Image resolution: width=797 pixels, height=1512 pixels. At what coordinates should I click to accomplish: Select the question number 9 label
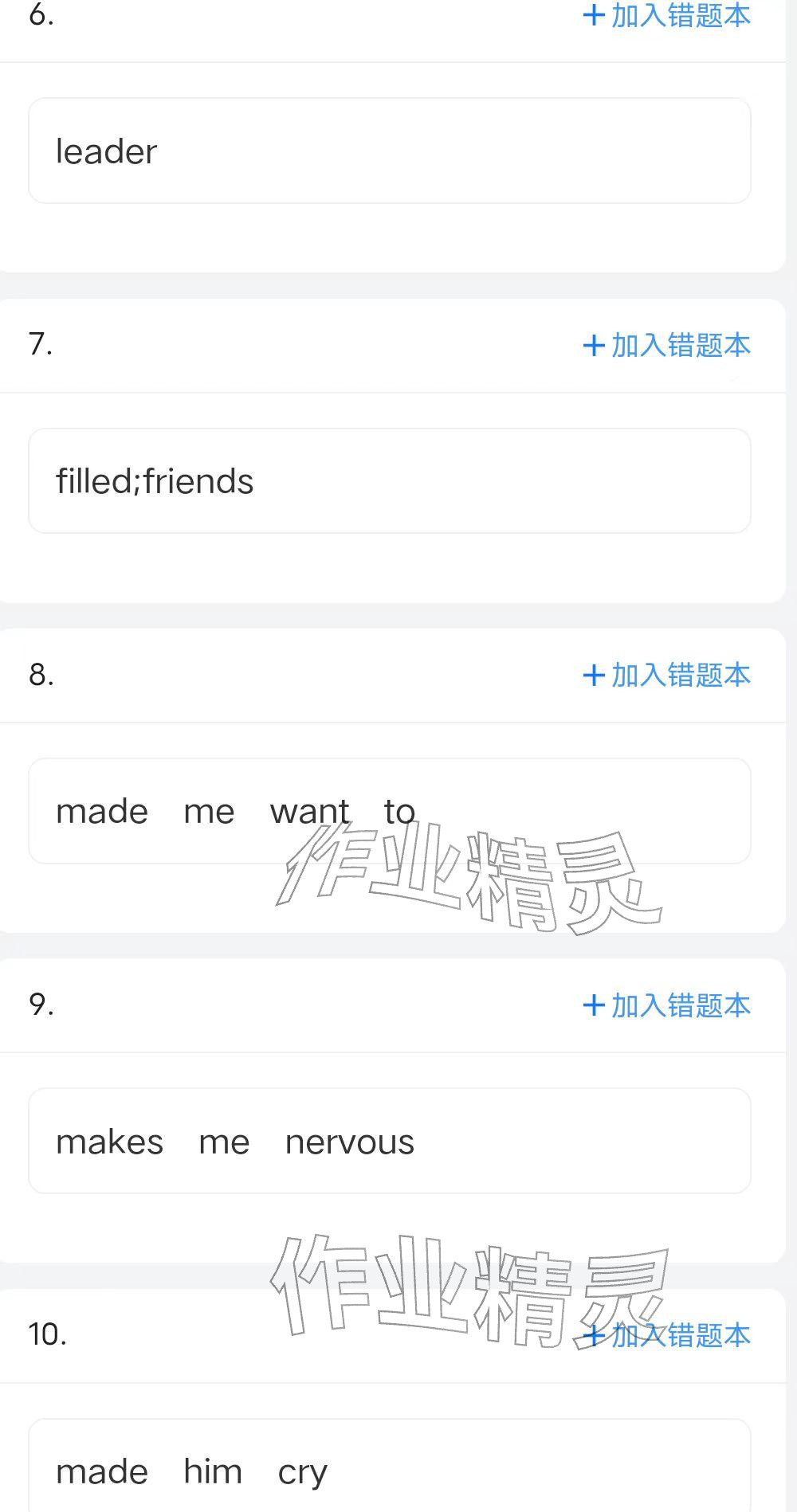click(x=38, y=1005)
